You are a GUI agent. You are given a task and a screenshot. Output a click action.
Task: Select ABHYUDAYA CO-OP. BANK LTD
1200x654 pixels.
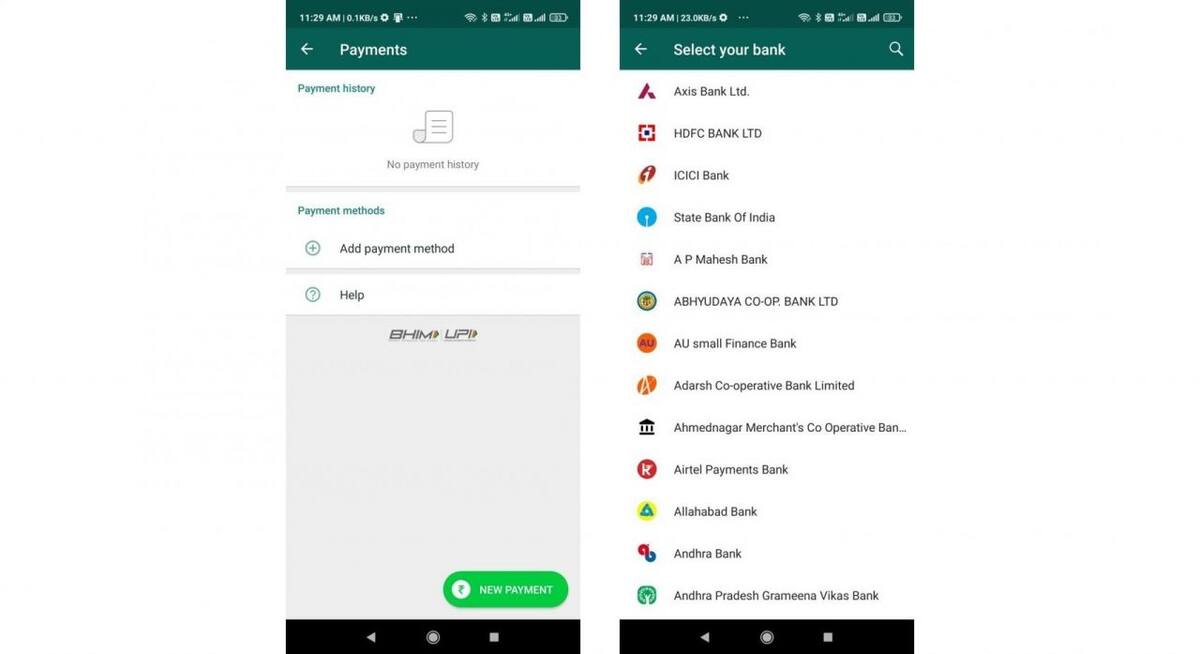(x=755, y=301)
